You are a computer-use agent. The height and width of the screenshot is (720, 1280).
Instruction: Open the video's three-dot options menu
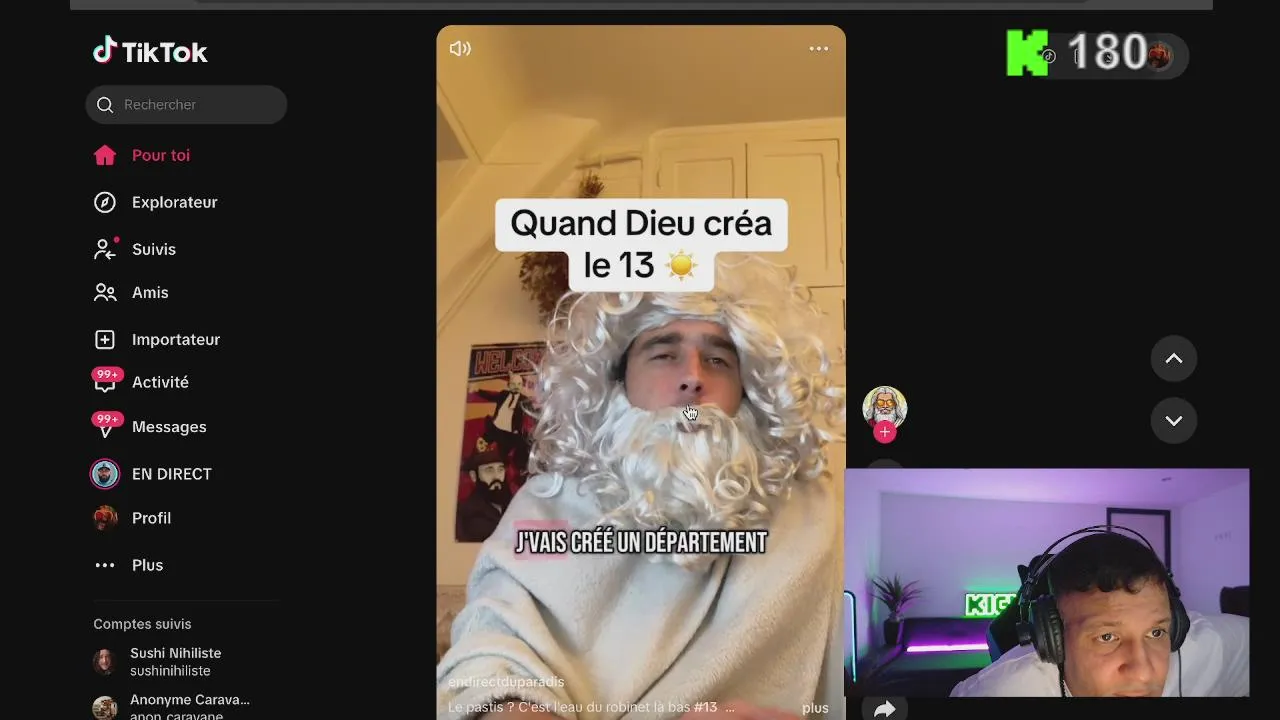pos(819,49)
